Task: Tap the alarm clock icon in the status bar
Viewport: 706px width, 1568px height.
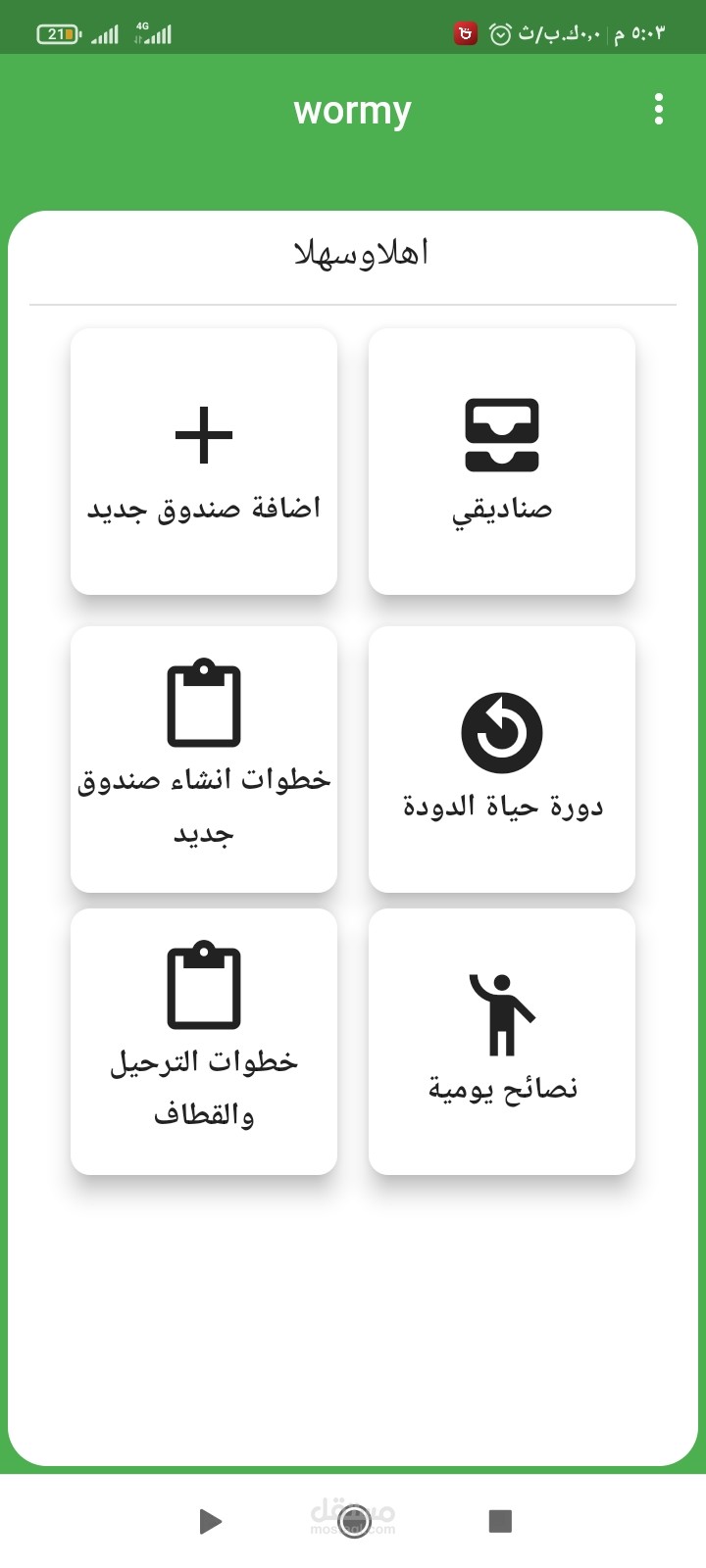Action: tap(499, 30)
